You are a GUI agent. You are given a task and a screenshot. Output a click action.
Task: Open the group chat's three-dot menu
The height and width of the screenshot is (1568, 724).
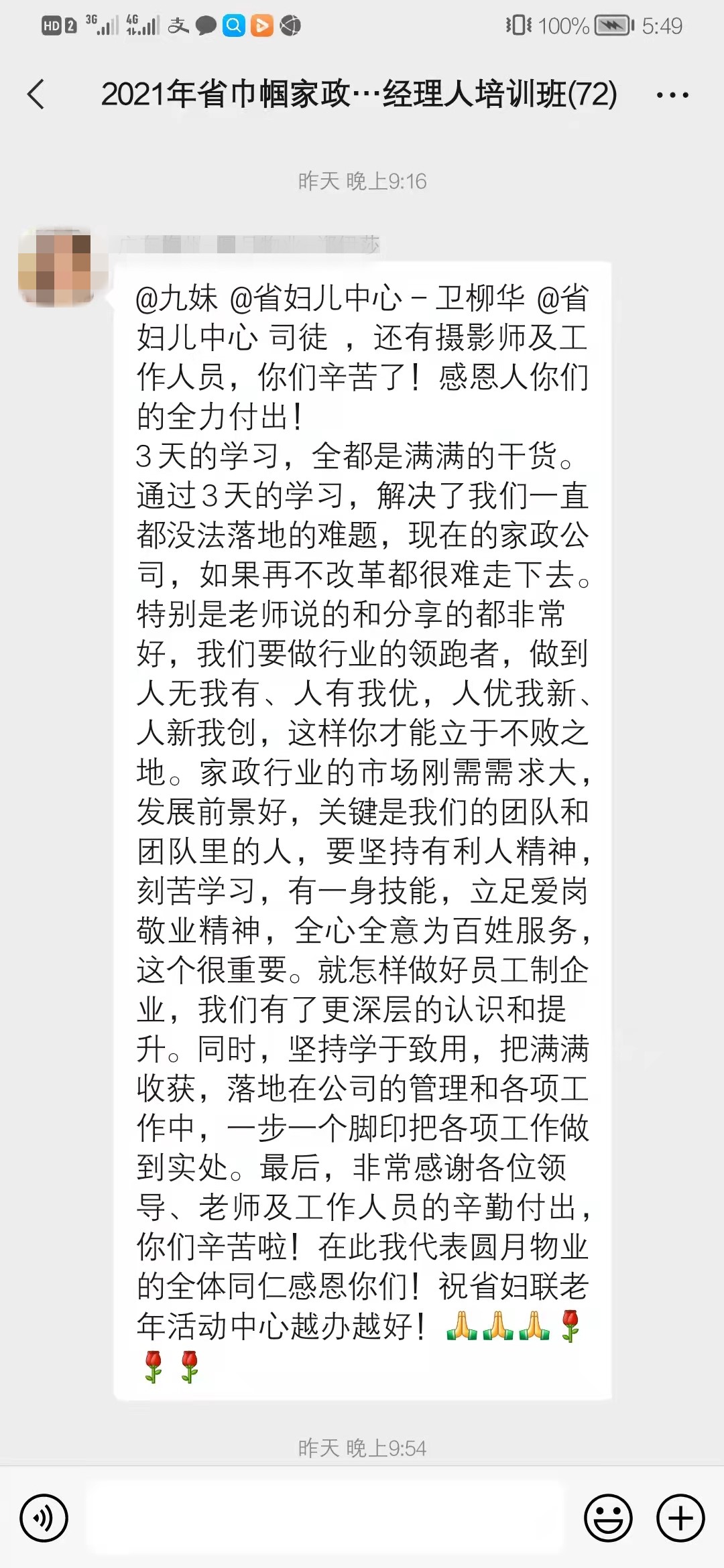tap(672, 95)
